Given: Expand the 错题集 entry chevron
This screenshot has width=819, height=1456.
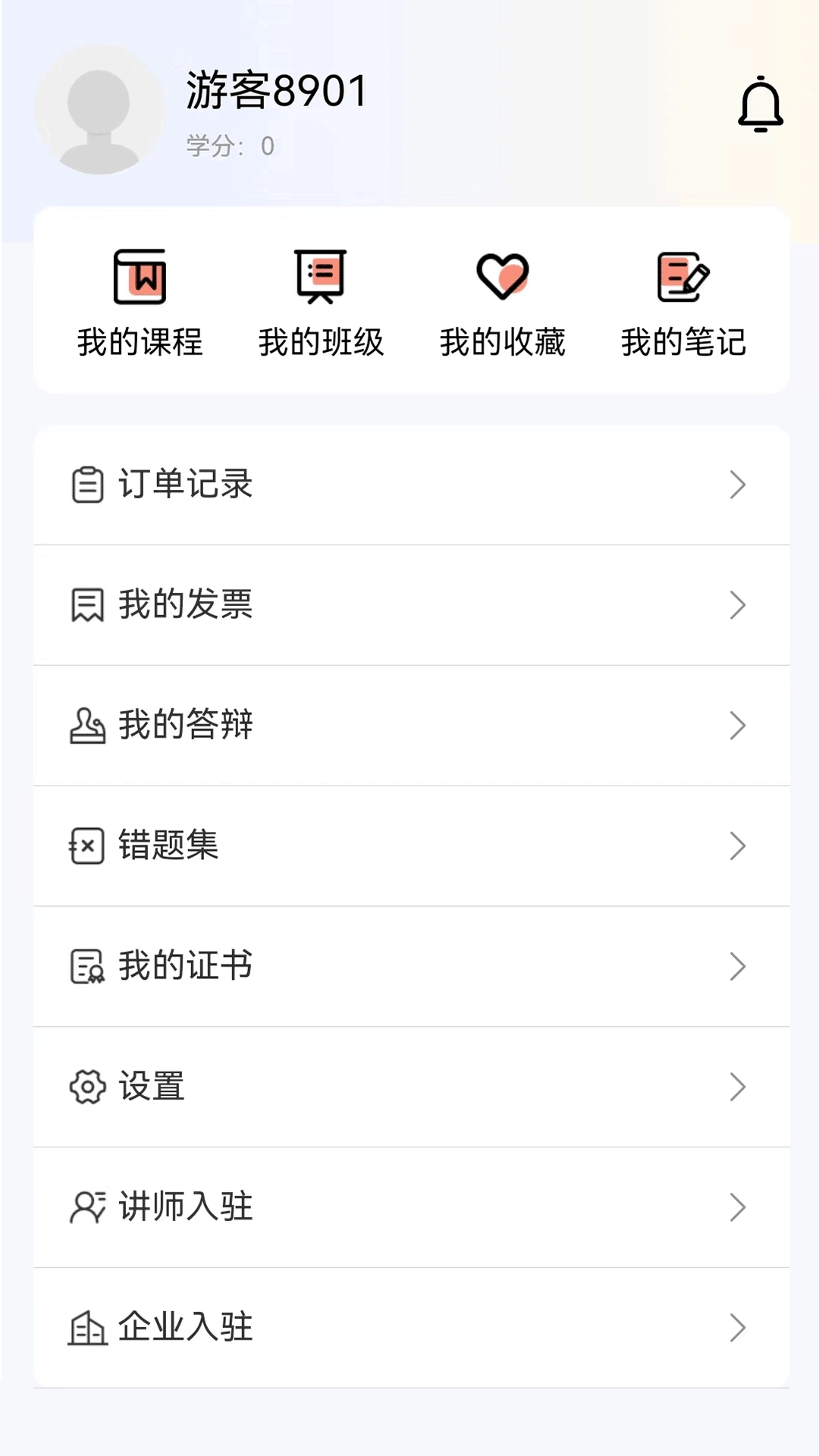Looking at the screenshot, I should coord(737,846).
